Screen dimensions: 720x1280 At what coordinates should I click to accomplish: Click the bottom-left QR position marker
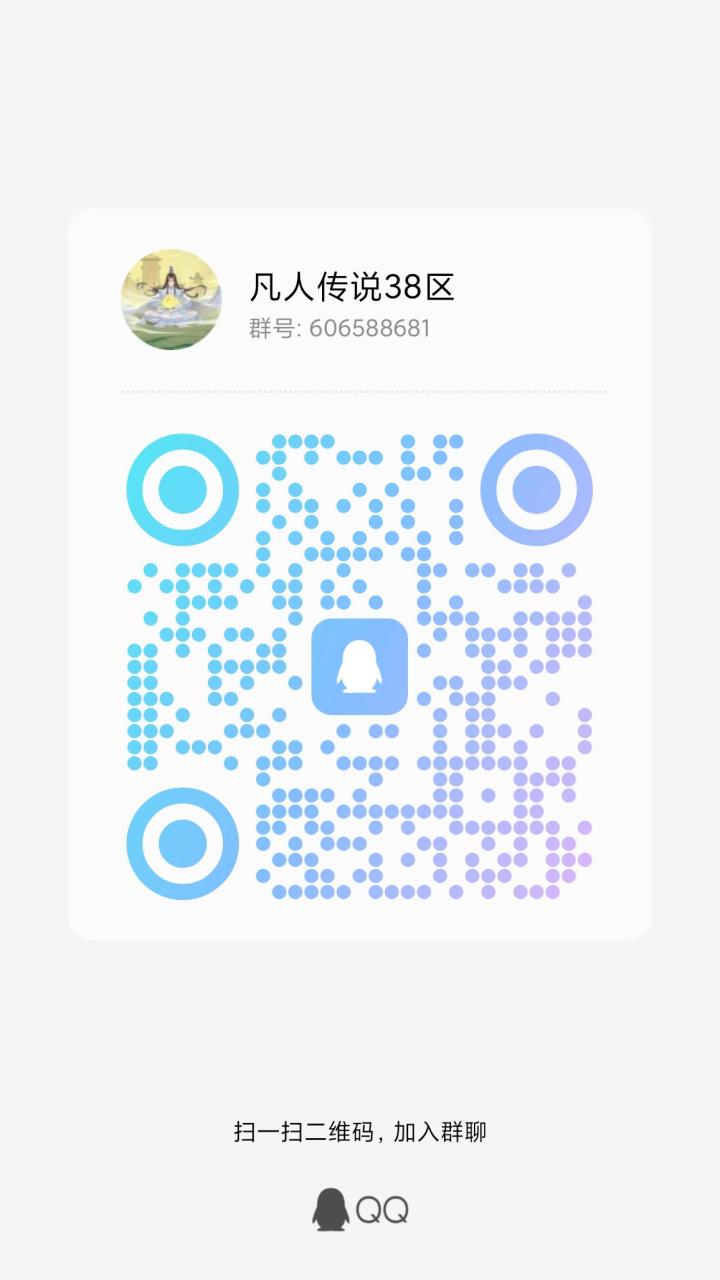click(181, 843)
